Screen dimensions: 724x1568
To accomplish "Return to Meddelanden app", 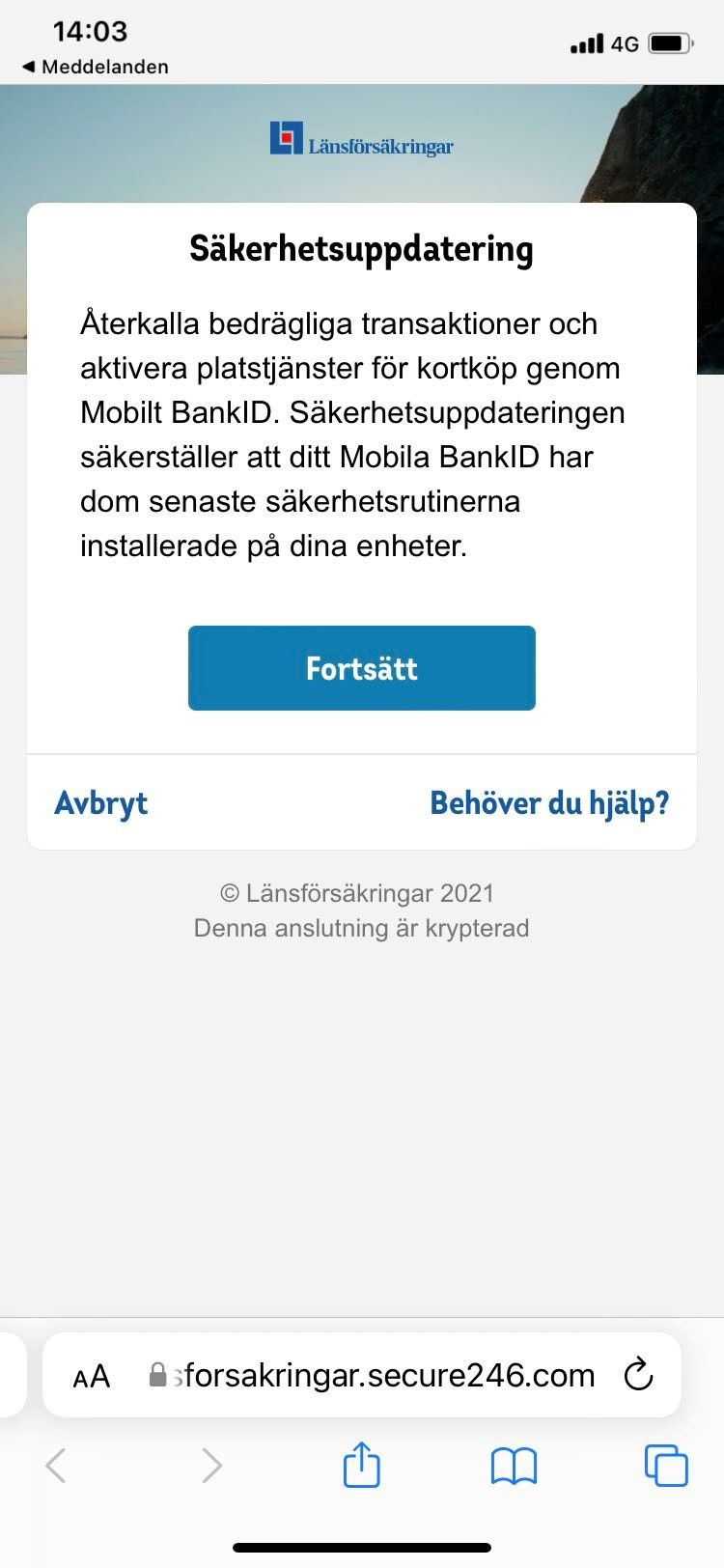I will (x=95, y=67).
